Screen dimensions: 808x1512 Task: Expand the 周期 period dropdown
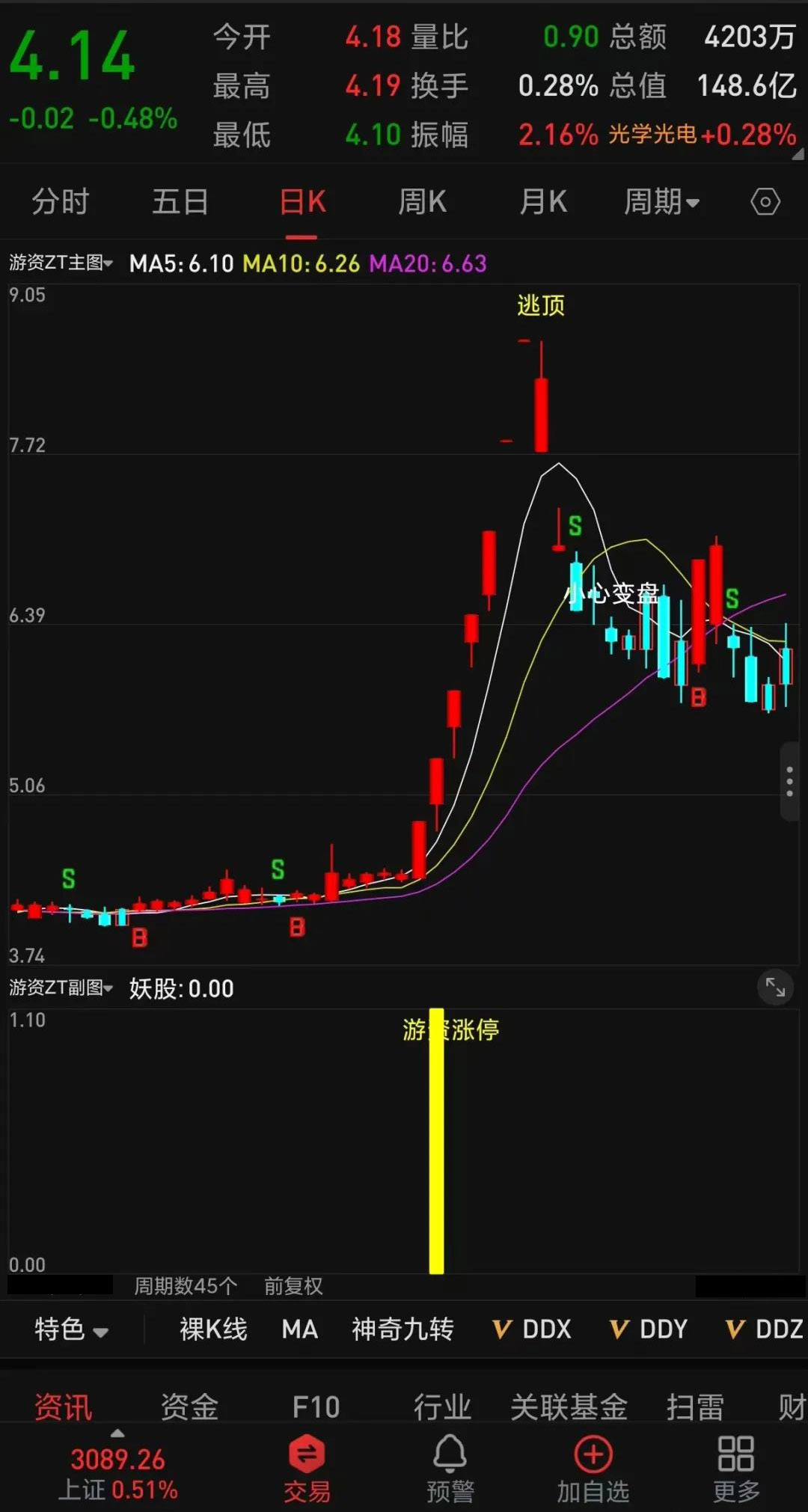pyautogui.click(x=661, y=202)
